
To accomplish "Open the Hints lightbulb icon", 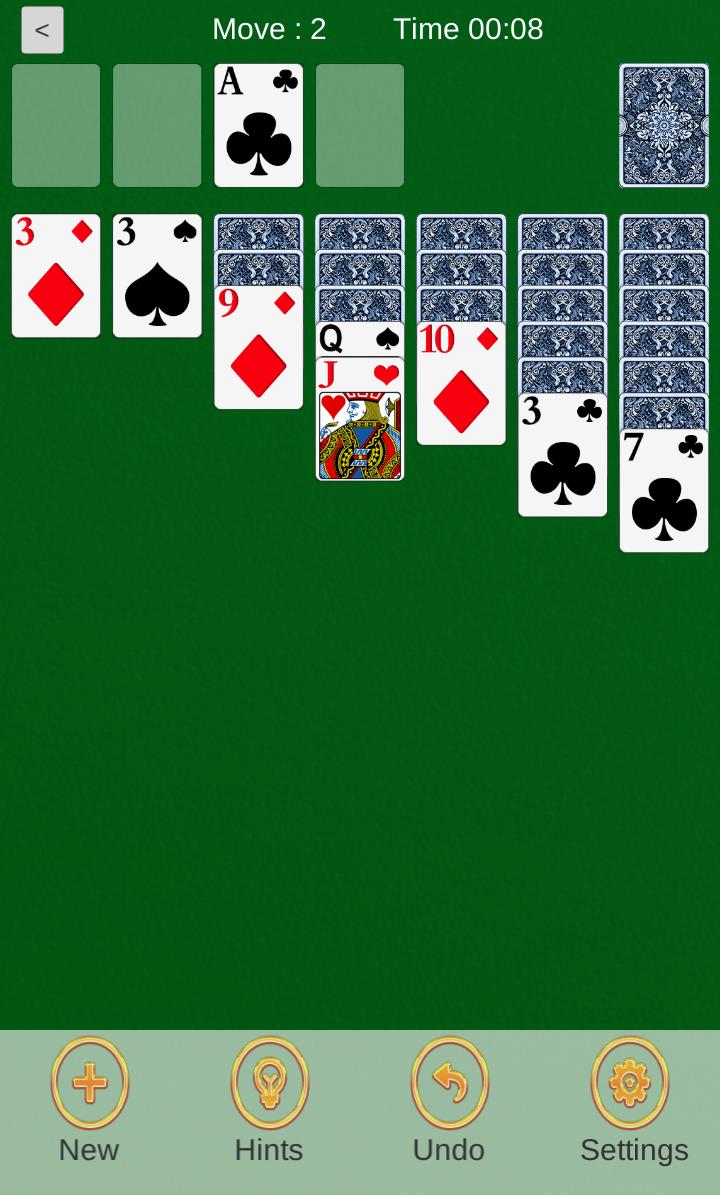I will [x=268, y=1081].
